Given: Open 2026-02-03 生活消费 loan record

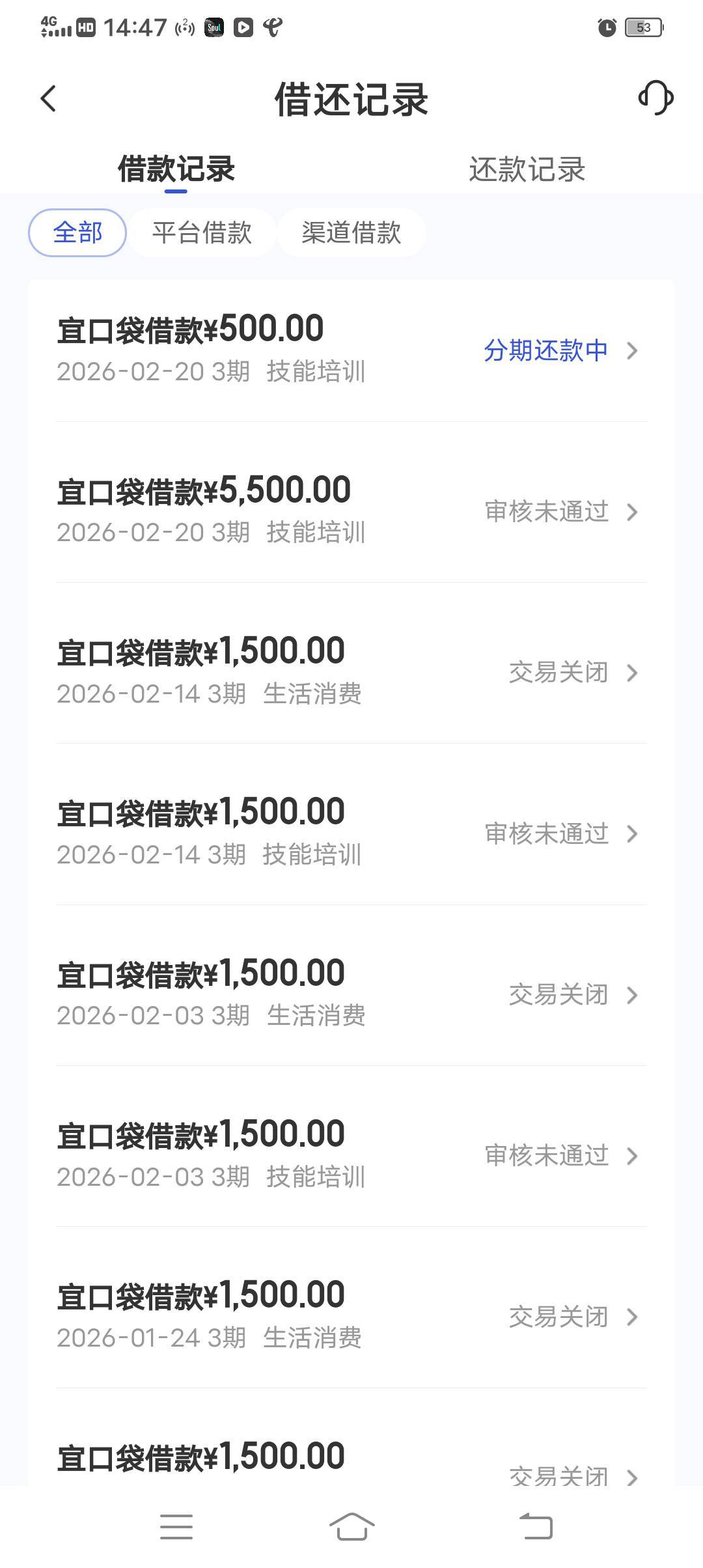Looking at the screenshot, I should [351, 994].
